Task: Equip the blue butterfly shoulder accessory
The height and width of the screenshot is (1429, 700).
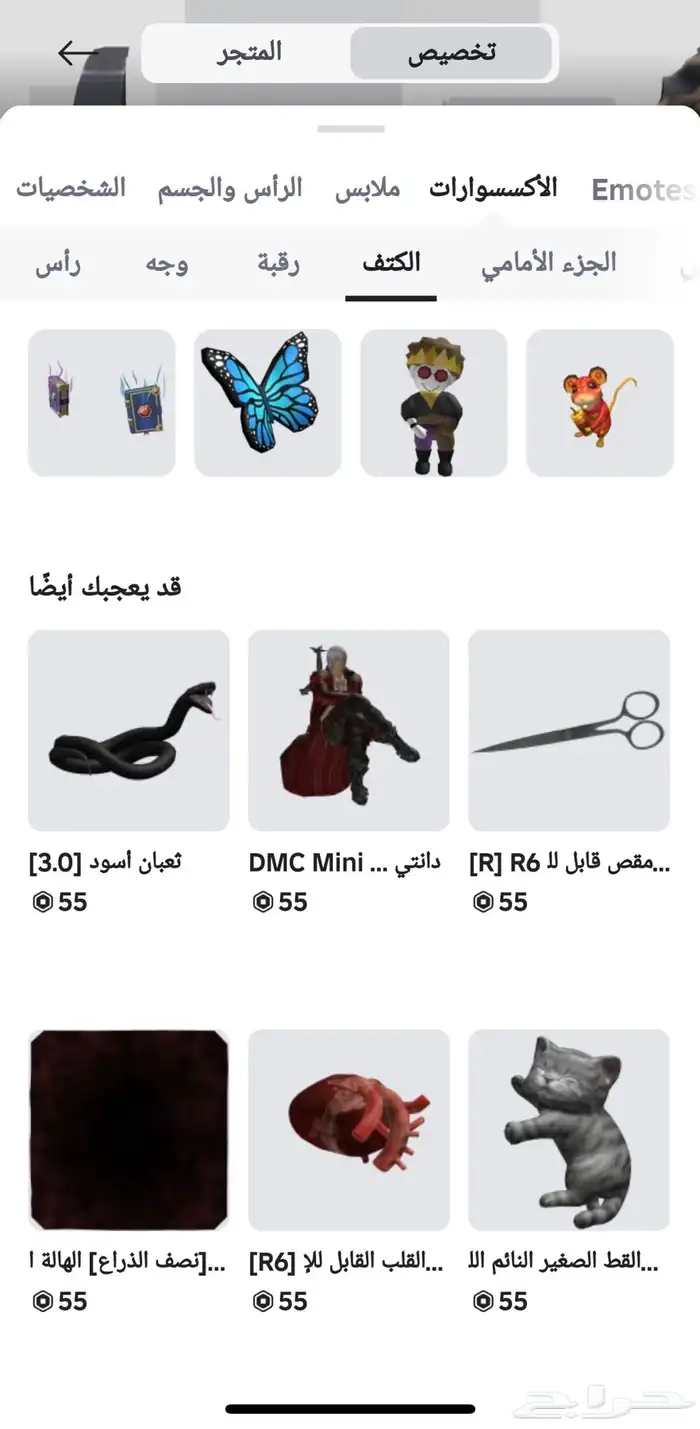Action: click(267, 403)
